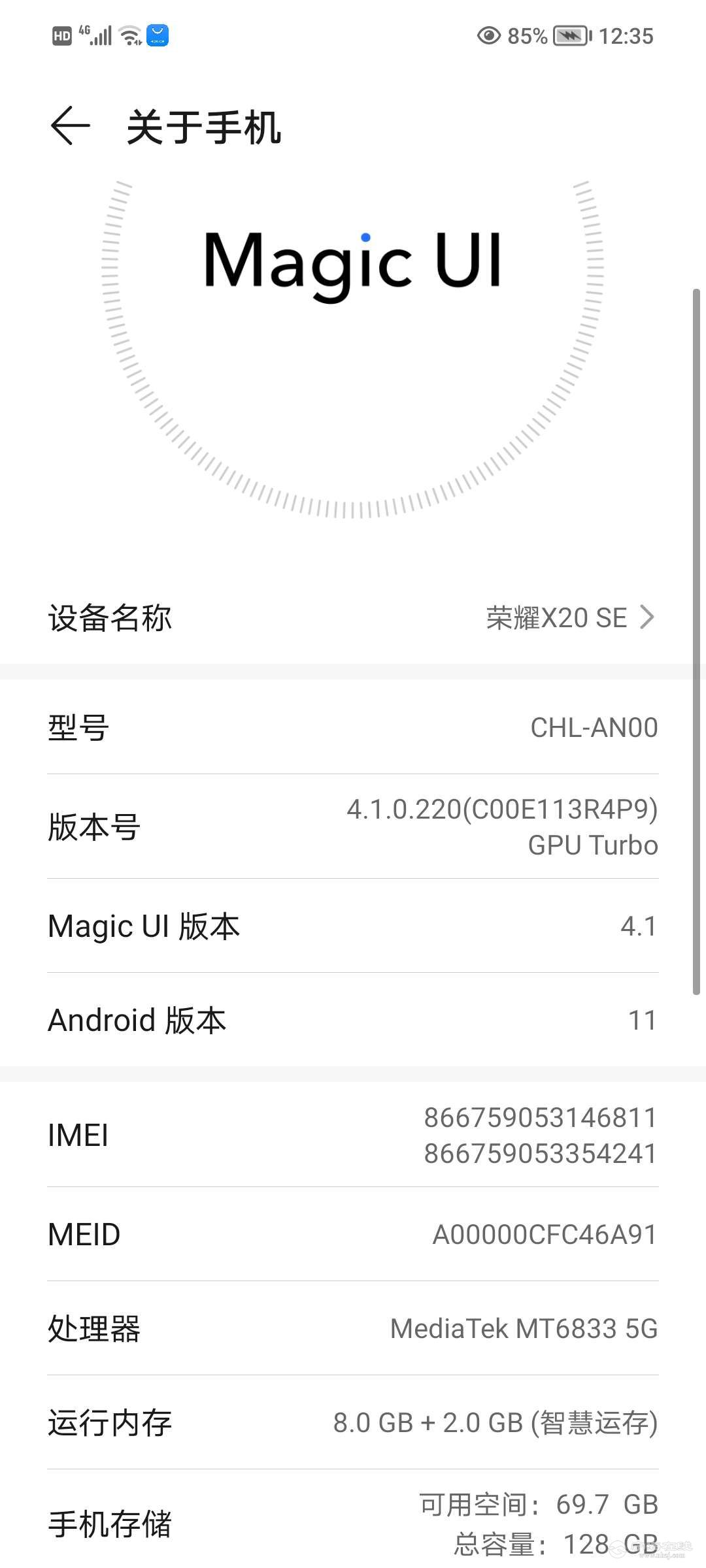Open the 设备名称 row to rename device
This screenshot has height=1568, width=706.
click(x=353, y=617)
